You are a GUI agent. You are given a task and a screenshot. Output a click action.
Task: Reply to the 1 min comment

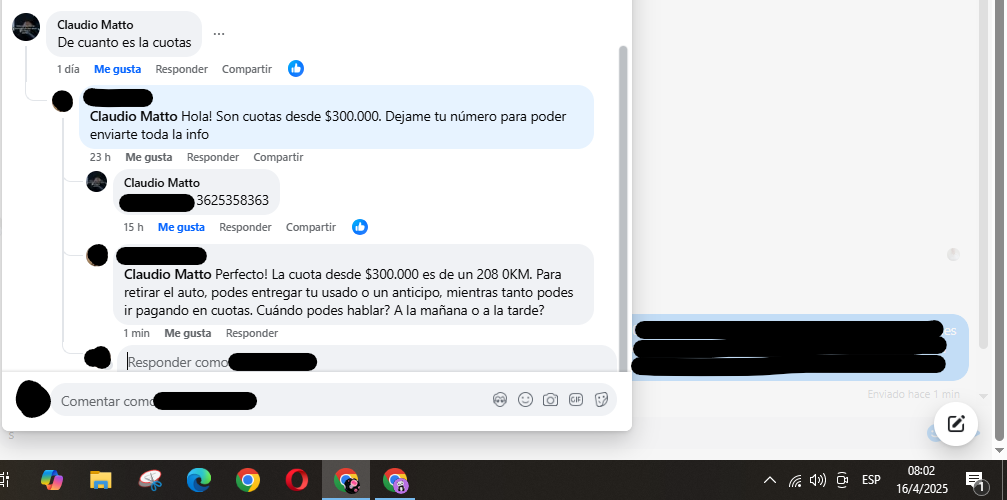(252, 333)
